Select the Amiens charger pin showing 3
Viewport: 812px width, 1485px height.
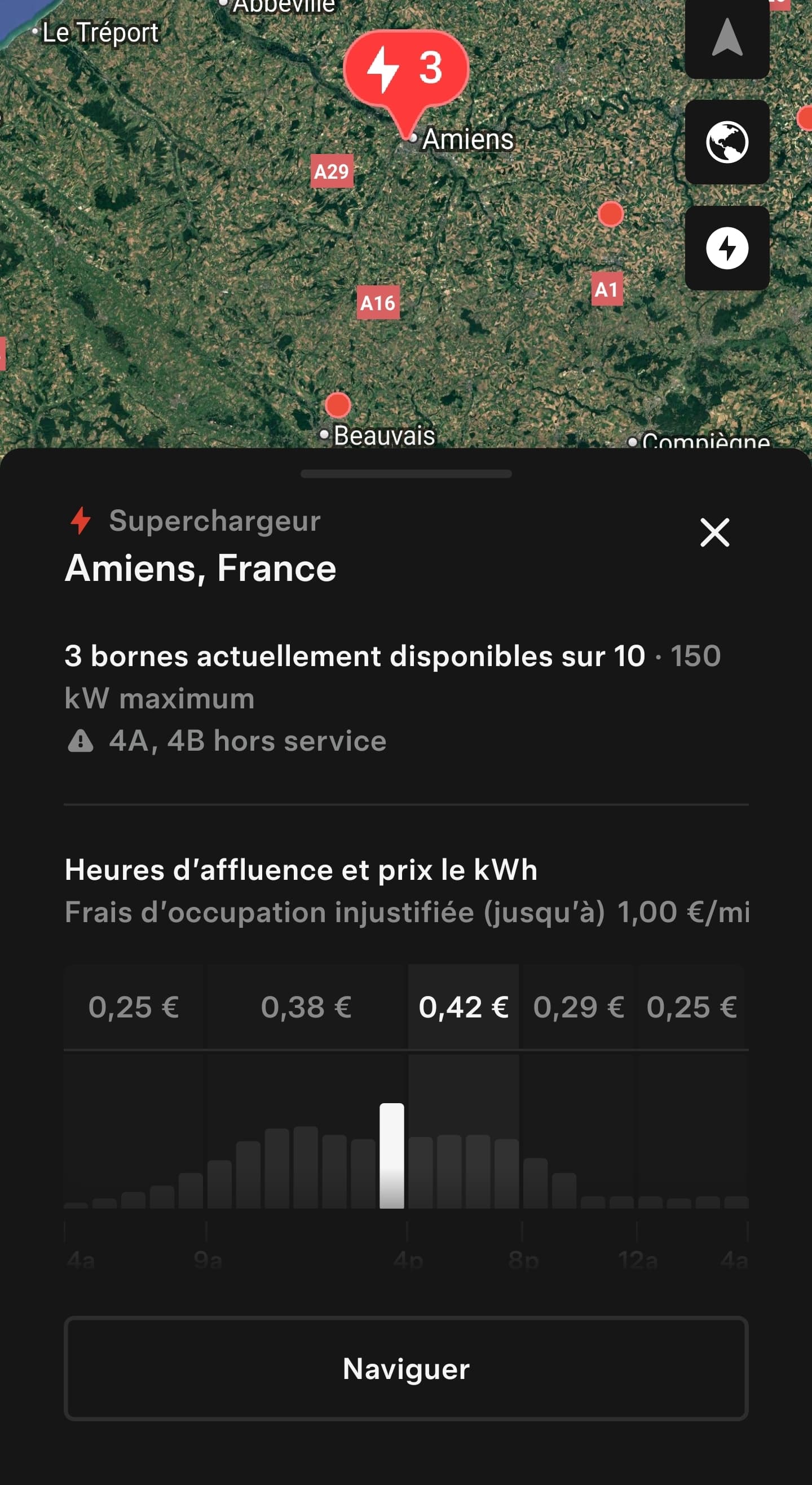point(407,70)
